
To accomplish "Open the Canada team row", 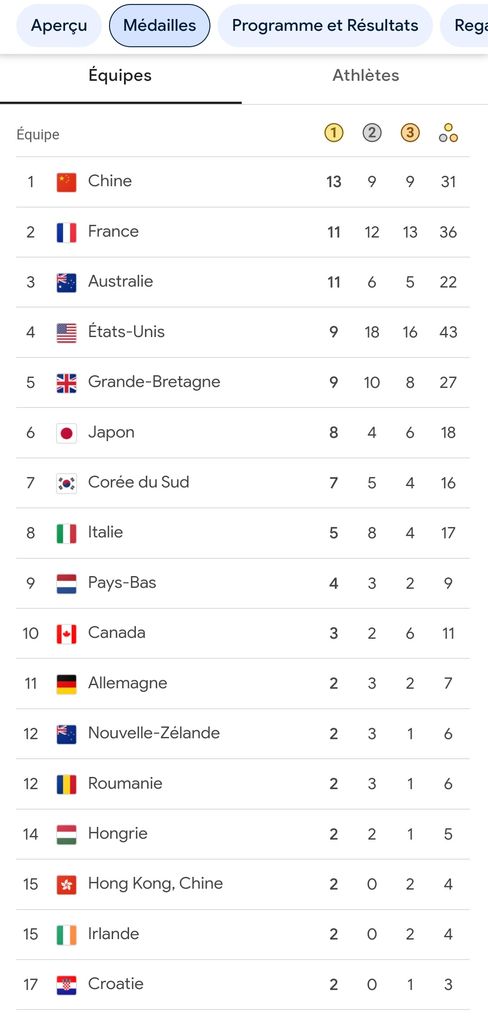I will (x=242, y=633).
